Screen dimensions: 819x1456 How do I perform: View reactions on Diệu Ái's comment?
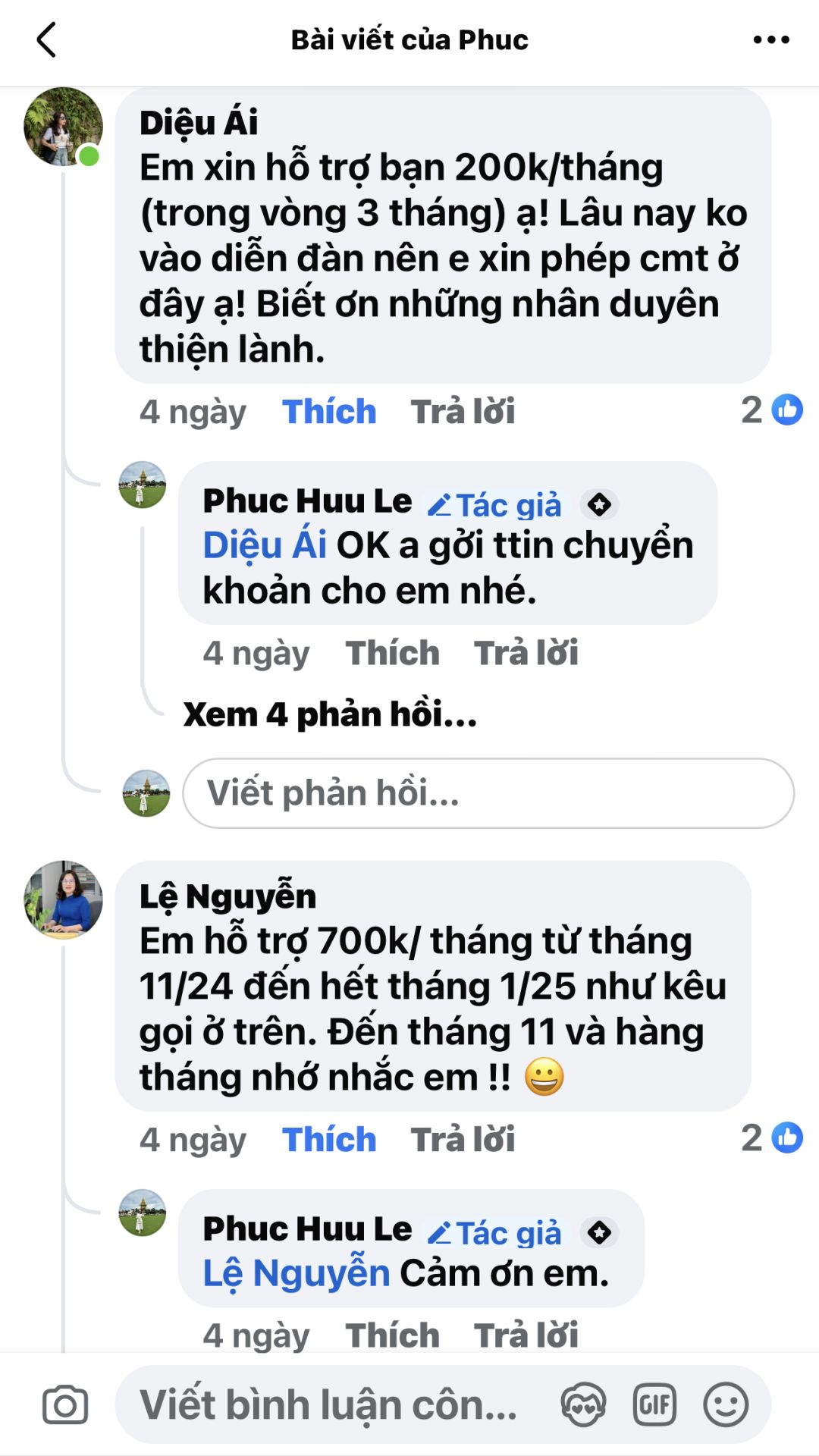(771, 410)
